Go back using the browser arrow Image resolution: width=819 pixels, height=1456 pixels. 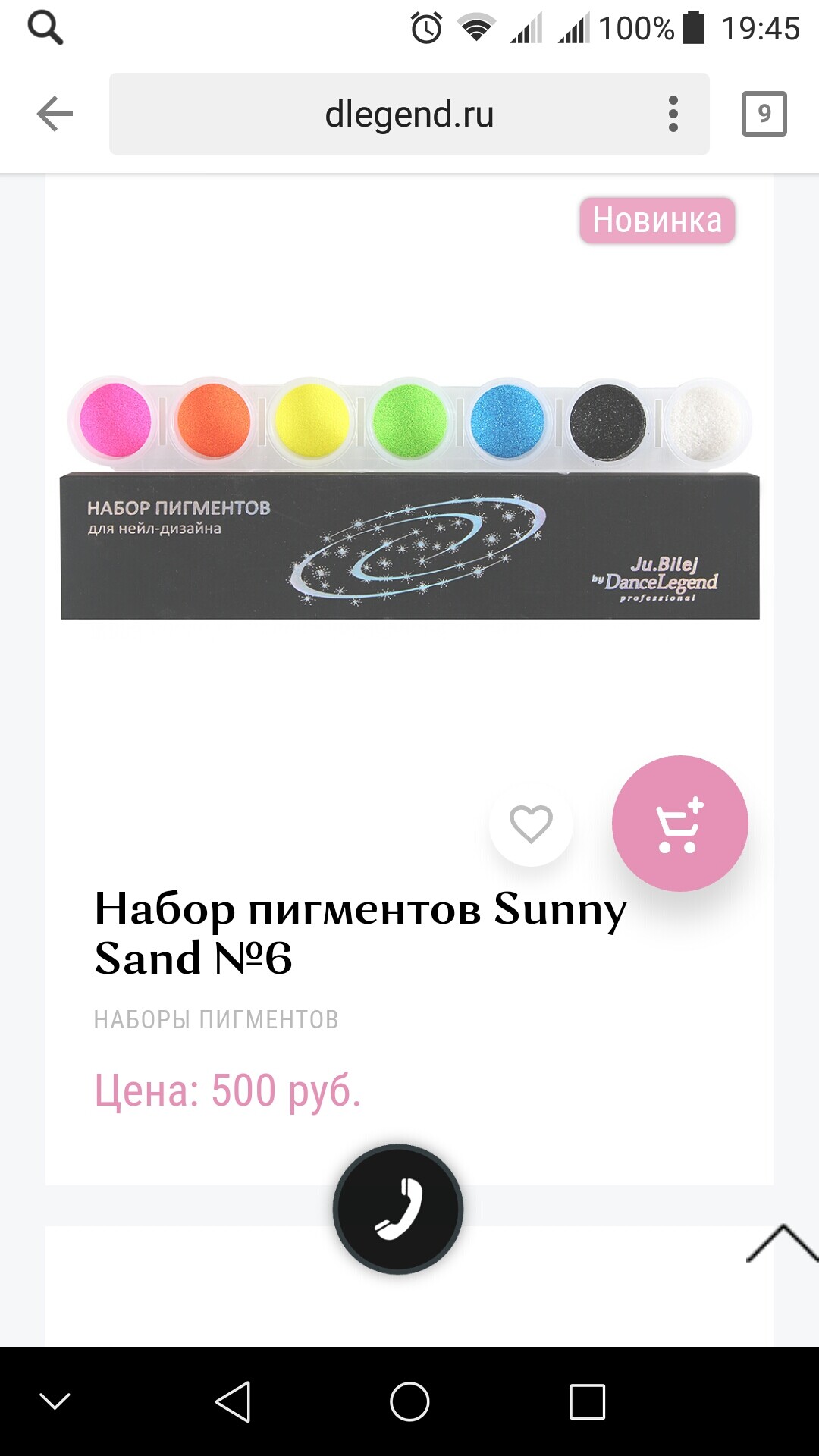(55, 115)
